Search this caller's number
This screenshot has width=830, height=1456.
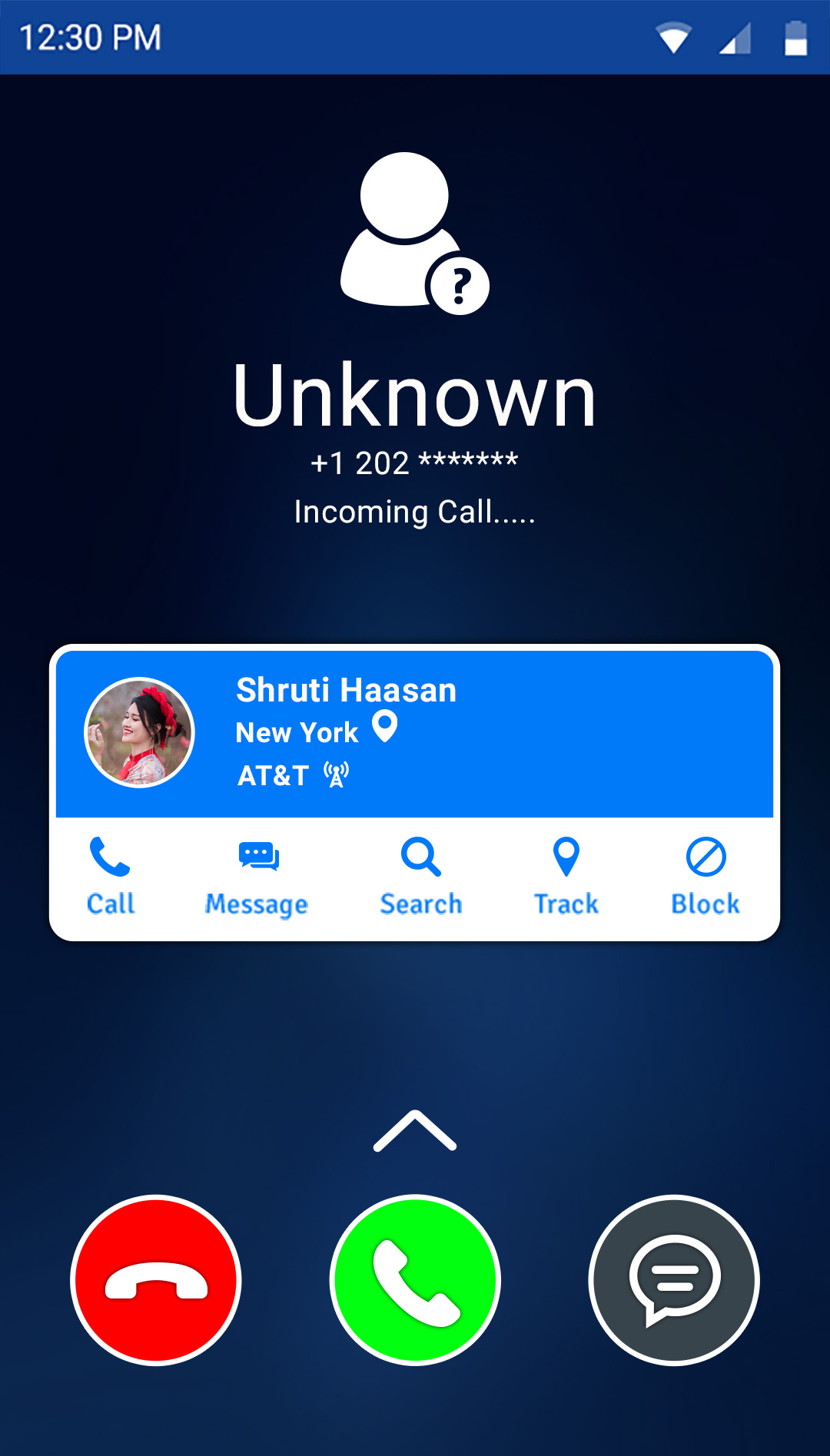tap(421, 877)
